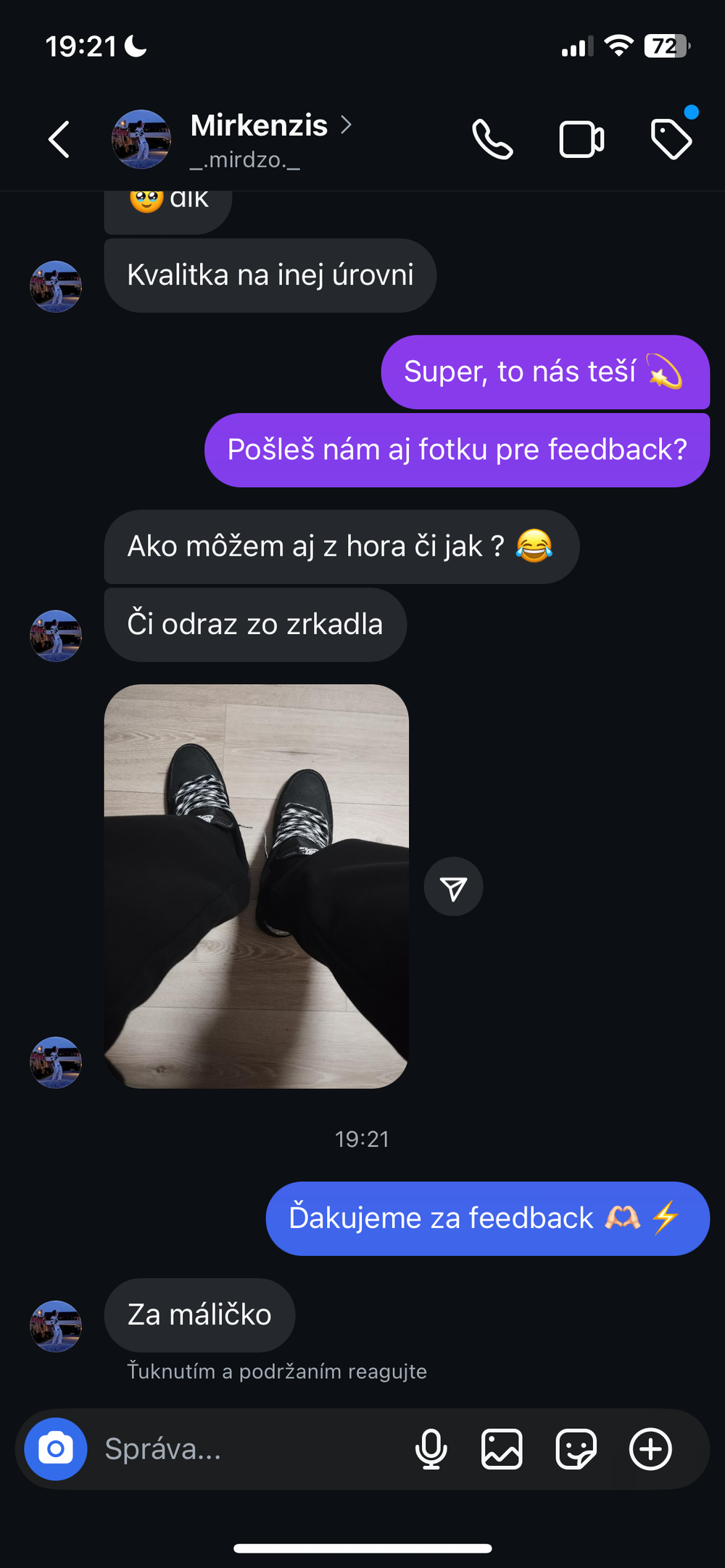
Task: Open the sticker picker
Action: (x=576, y=1449)
